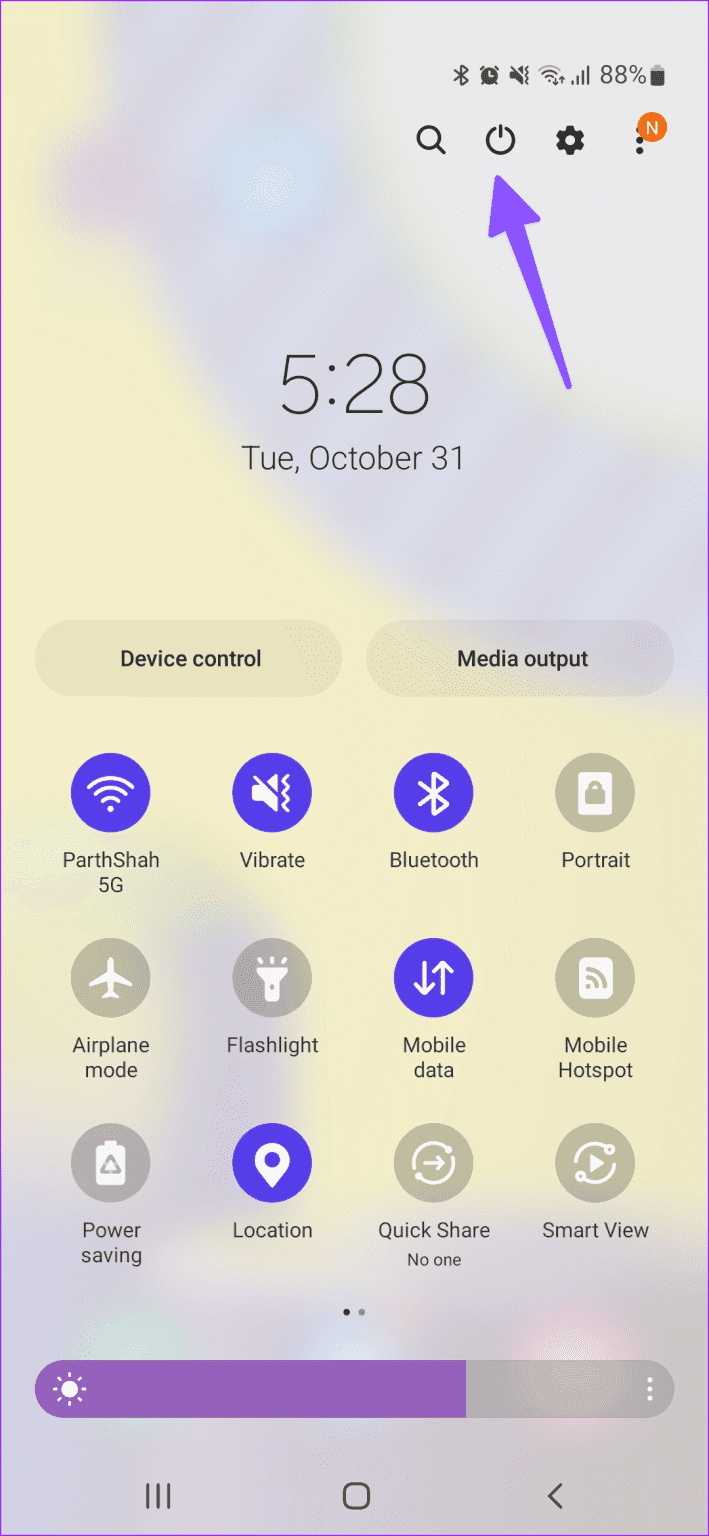Start Smart View

[x=595, y=1163]
